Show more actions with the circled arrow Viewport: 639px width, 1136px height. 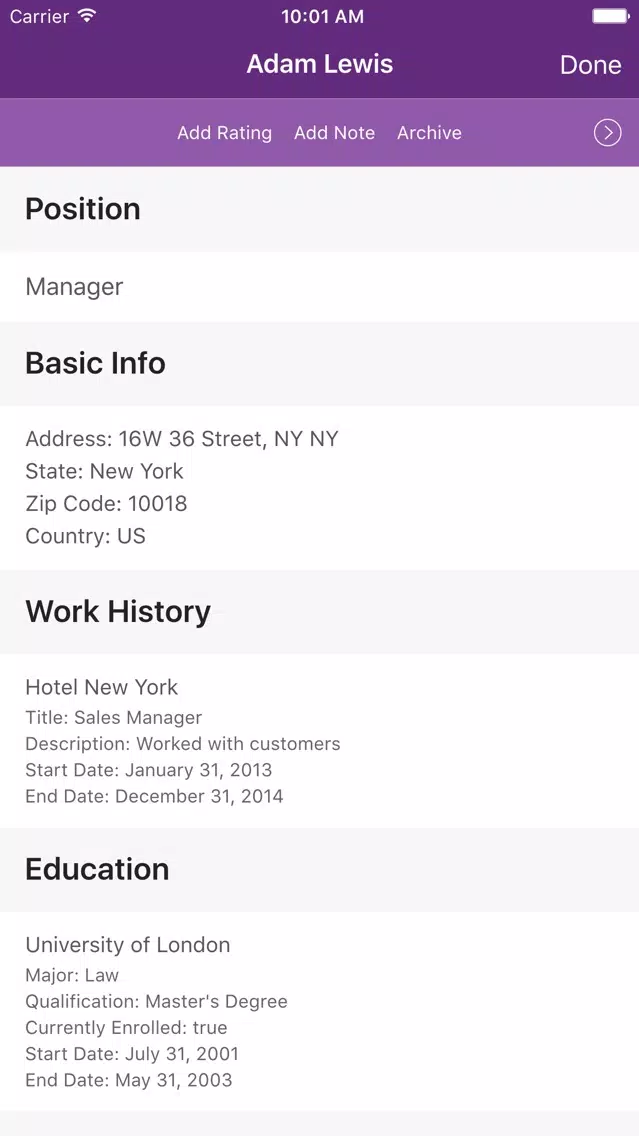tap(607, 133)
